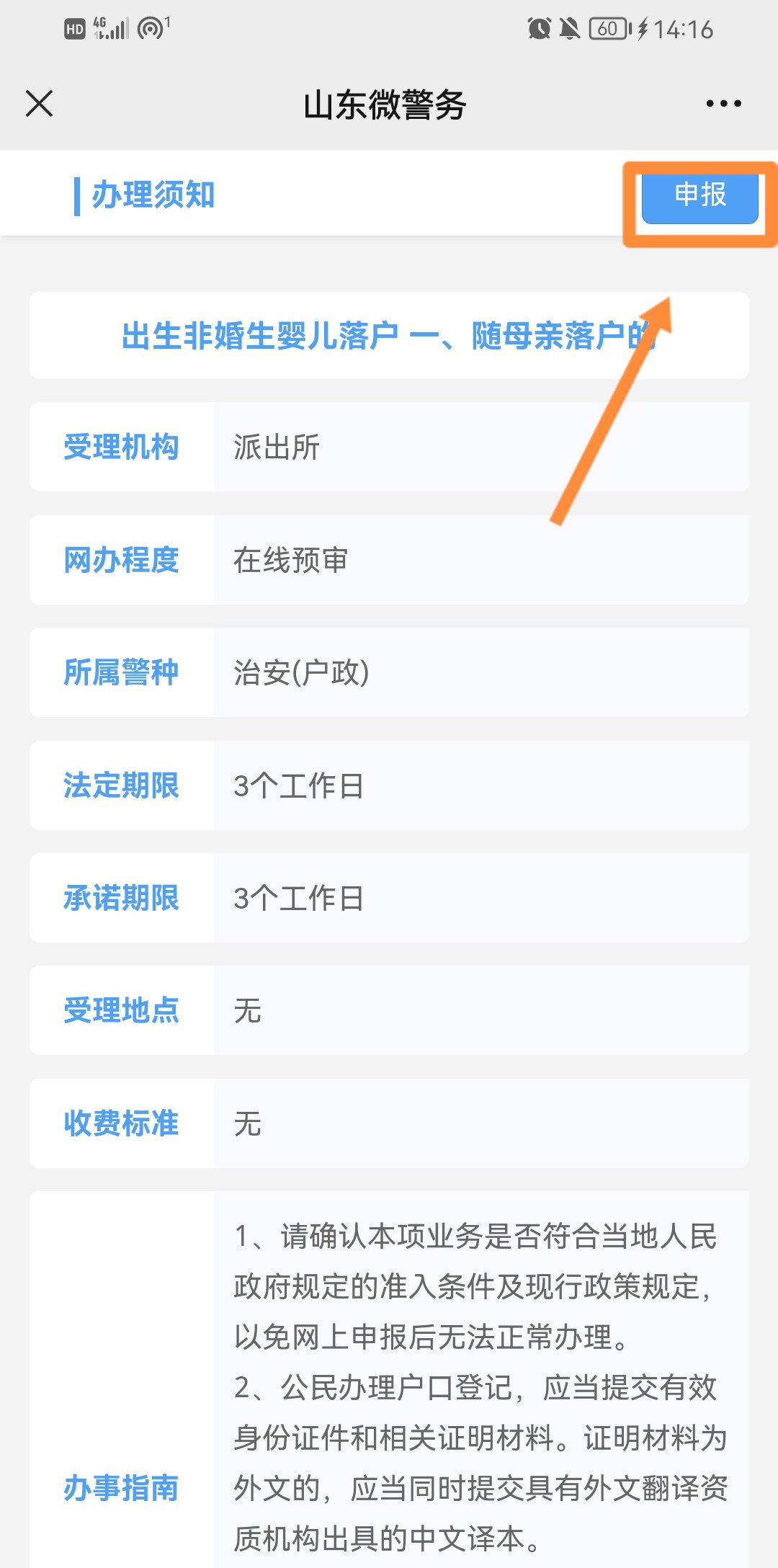
Task: Open the three-dot overflow menu
Action: (723, 104)
